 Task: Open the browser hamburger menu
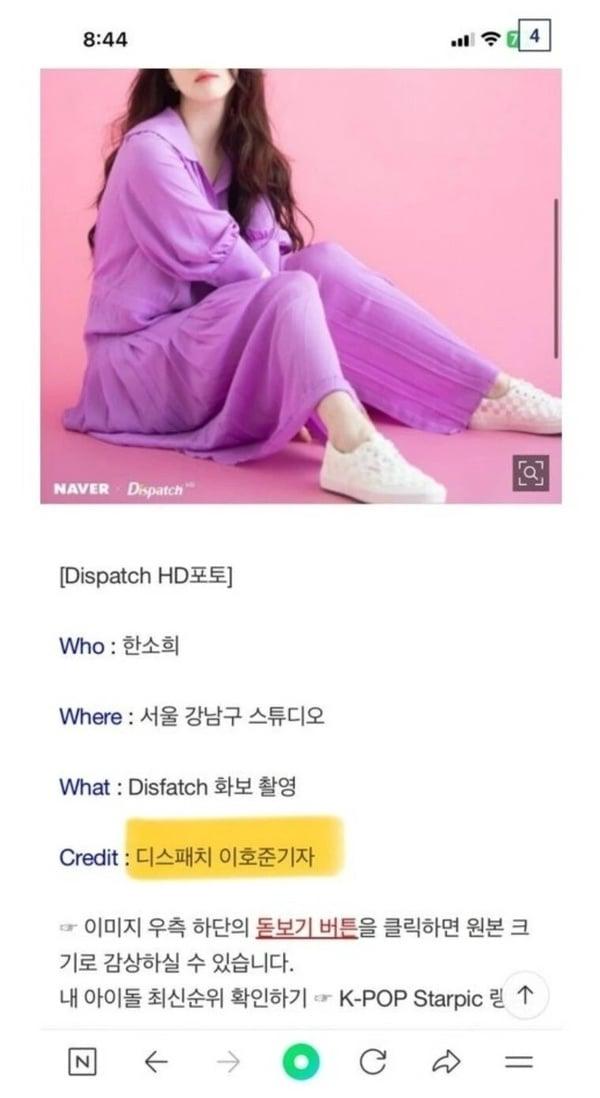click(x=518, y=1062)
